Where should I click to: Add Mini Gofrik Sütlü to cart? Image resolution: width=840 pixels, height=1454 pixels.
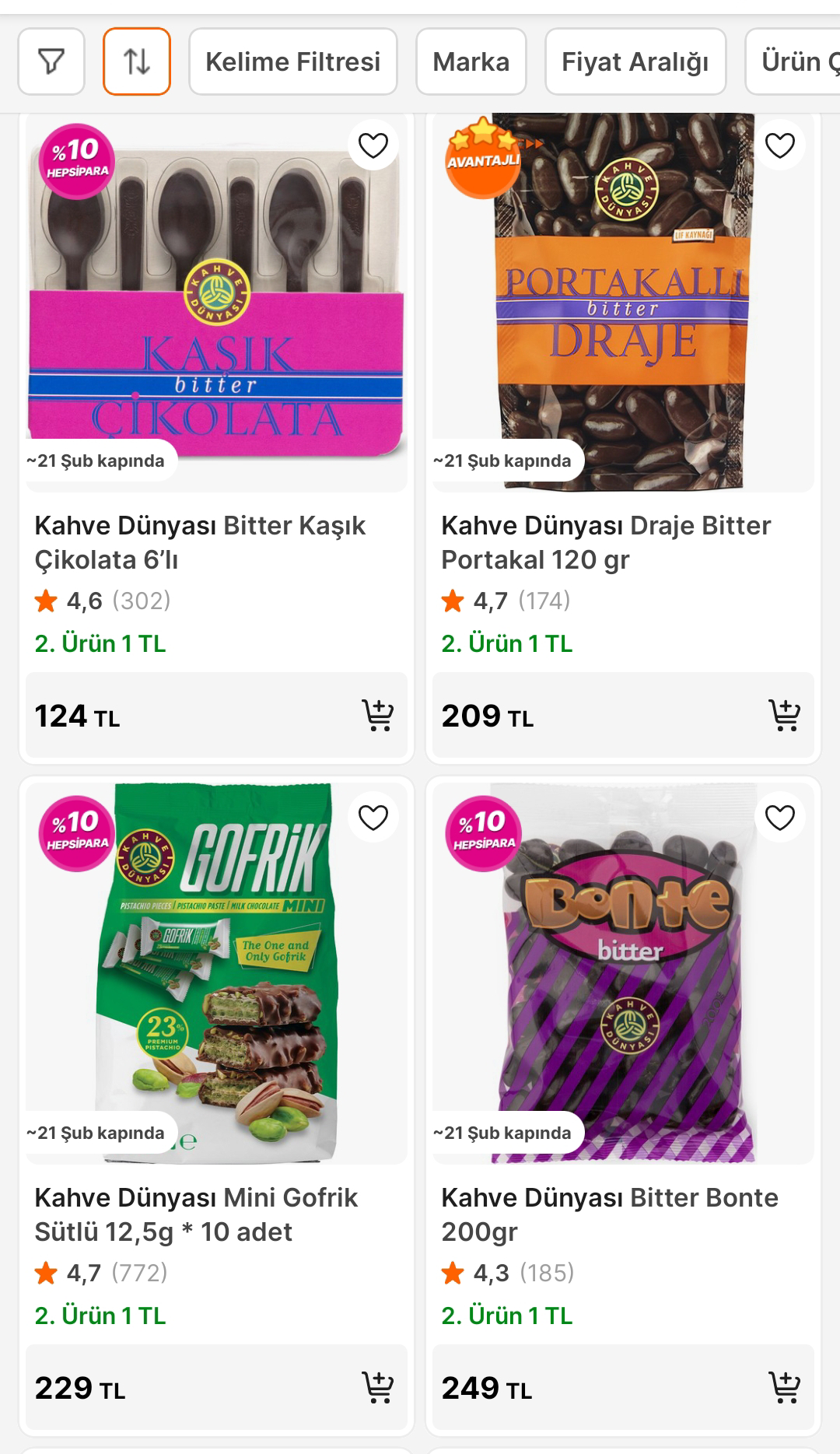tap(377, 1387)
